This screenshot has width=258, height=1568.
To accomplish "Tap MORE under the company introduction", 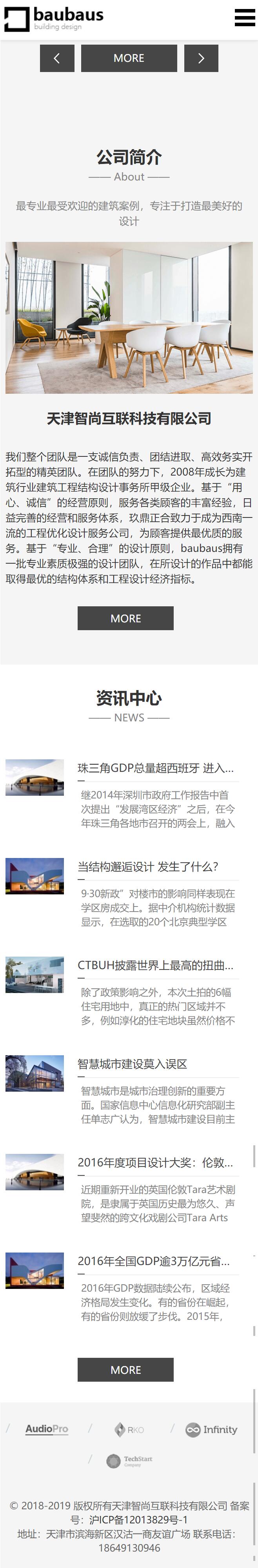I will 125,618.
